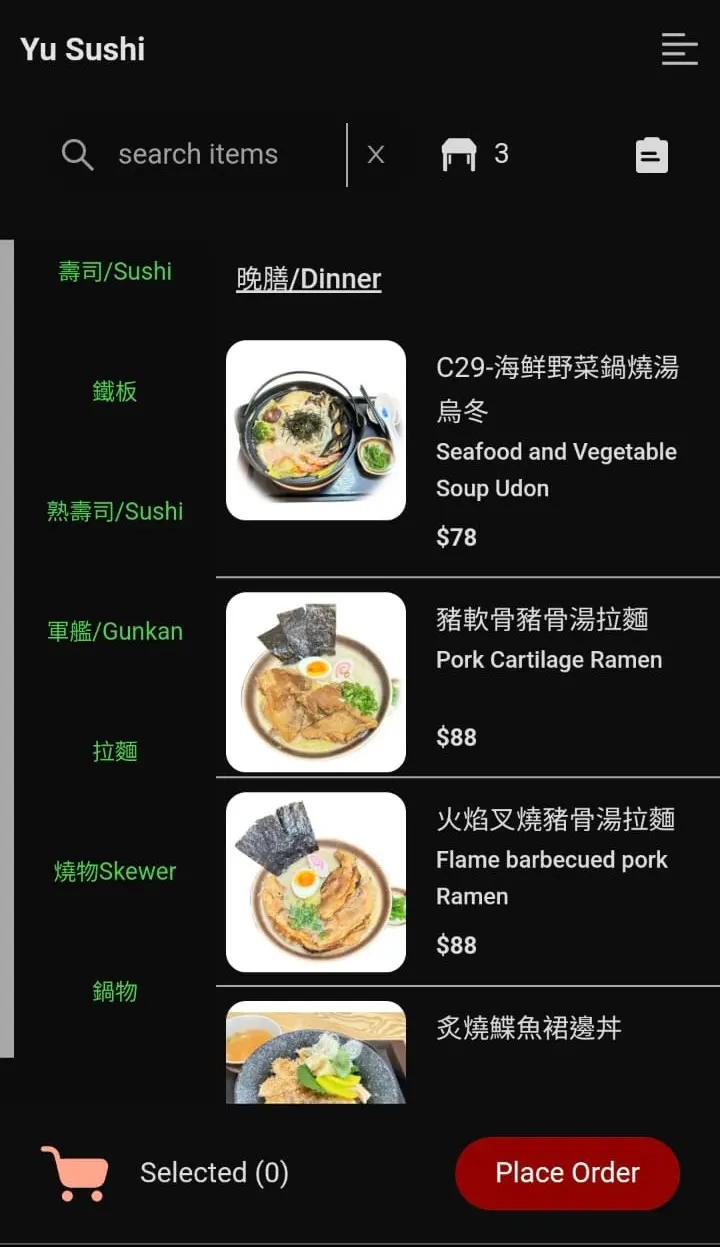Open the 鍋物 category

point(115,992)
